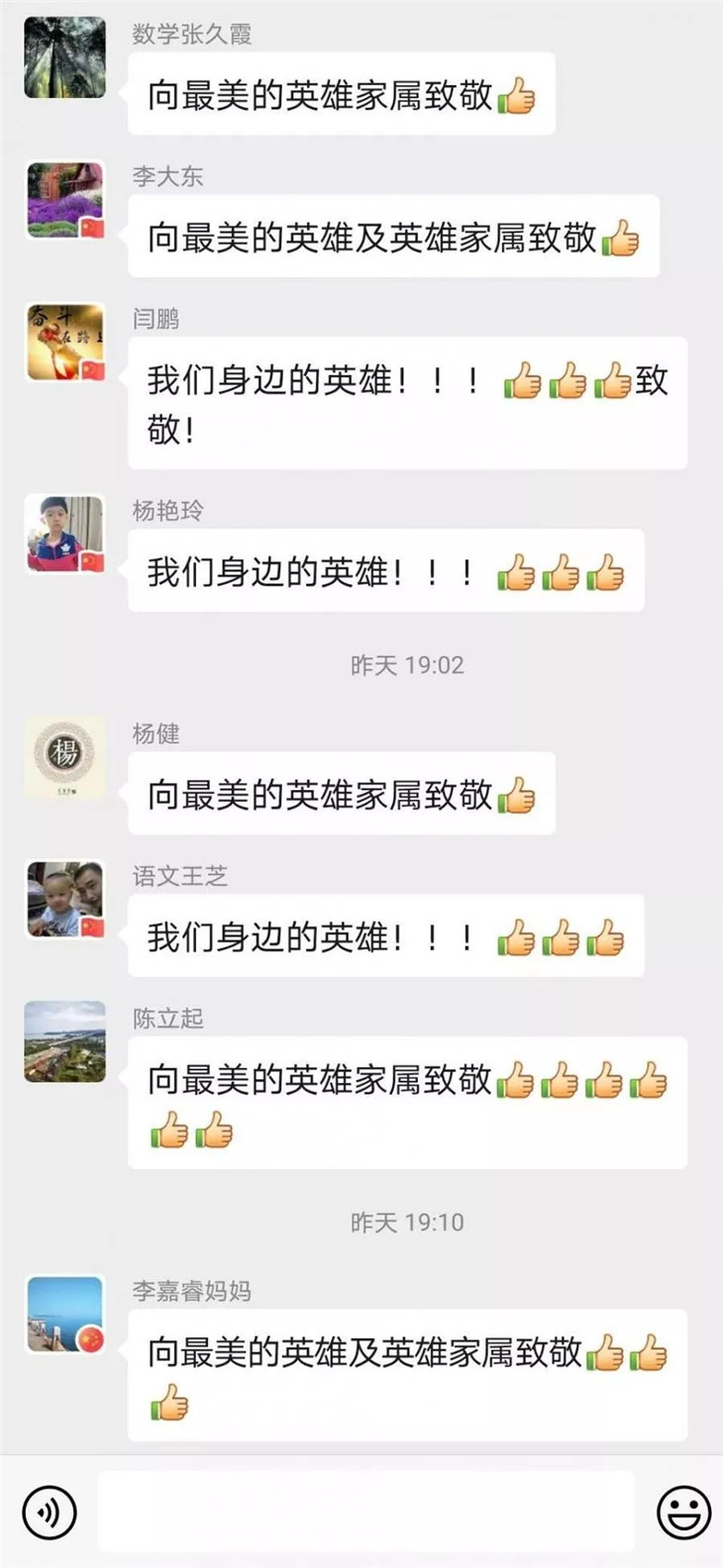
Task: Open 语文王芝's profile picture
Action: [x=65, y=899]
